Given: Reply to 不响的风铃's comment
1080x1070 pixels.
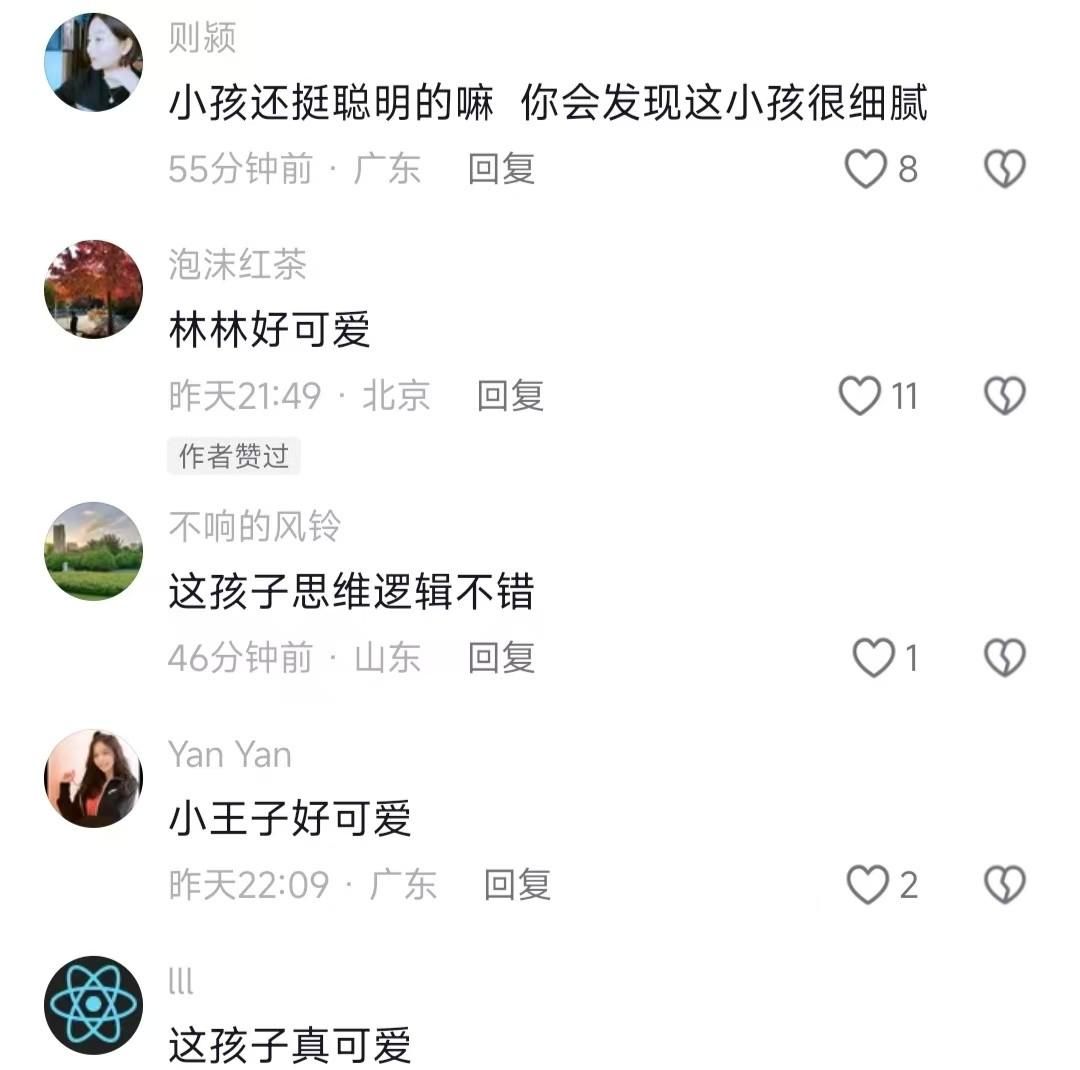Looking at the screenshot, I should pos(501,658).
